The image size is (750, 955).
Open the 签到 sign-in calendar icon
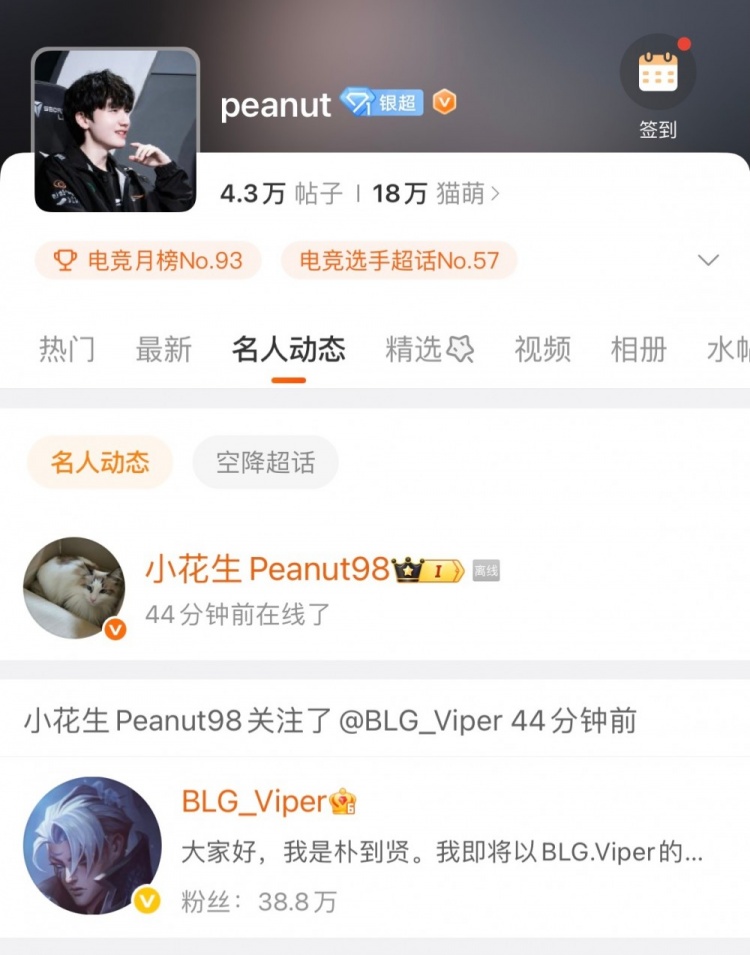click(657, 70)
